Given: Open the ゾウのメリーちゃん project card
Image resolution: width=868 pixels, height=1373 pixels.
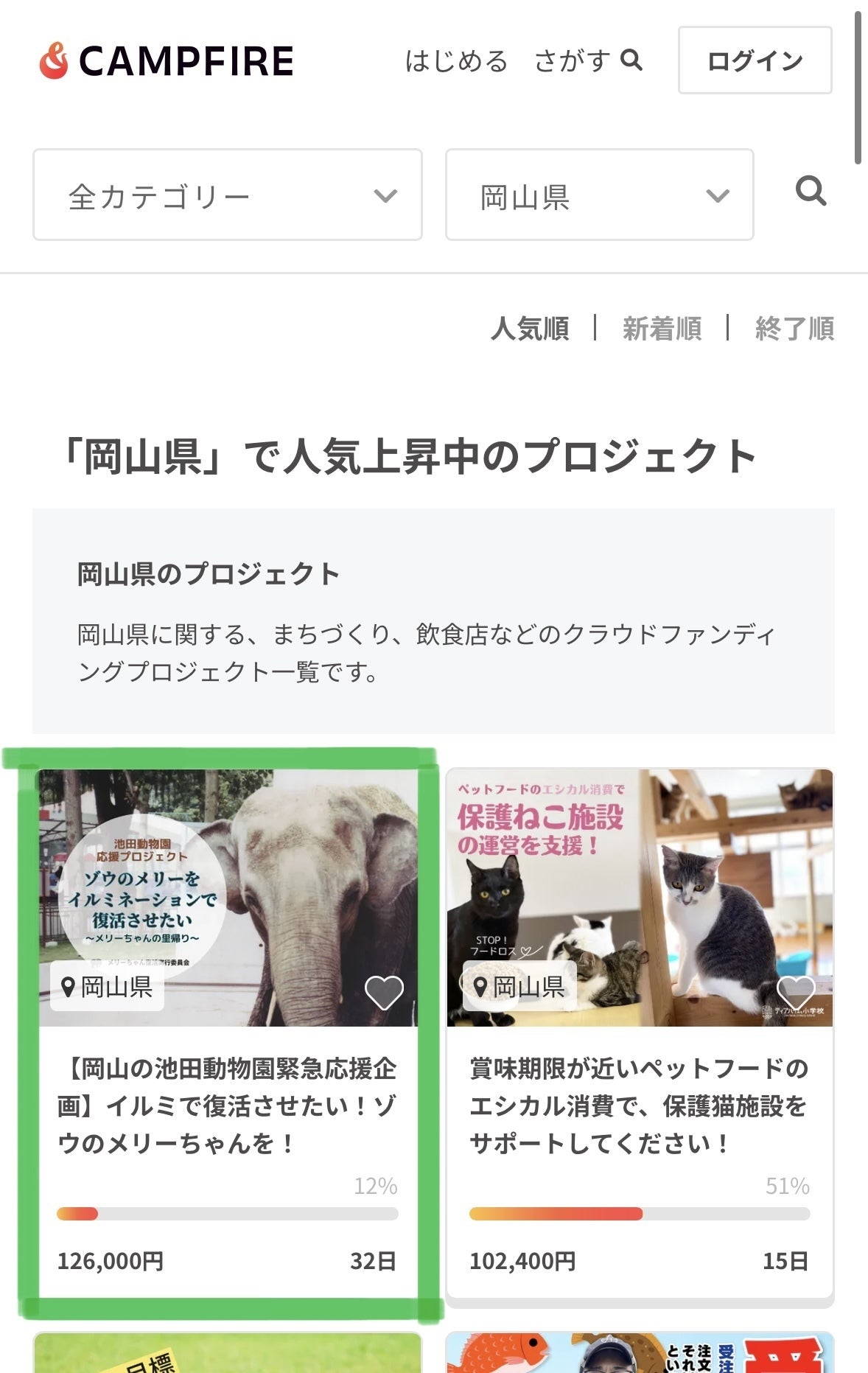Looking at the screenshot, I should [x=227, y=1105].
